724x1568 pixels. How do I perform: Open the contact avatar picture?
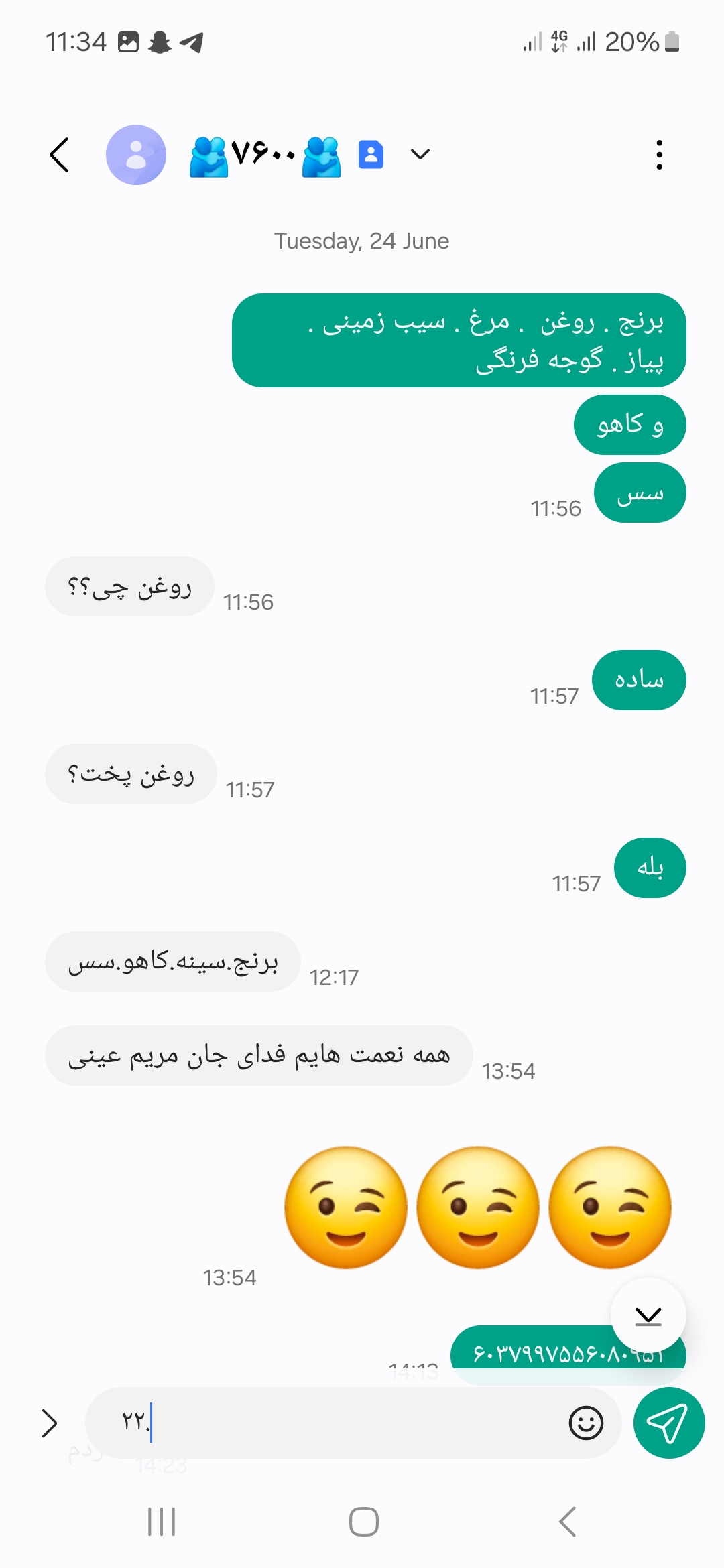pyautogui.click(x=136, y=155)
